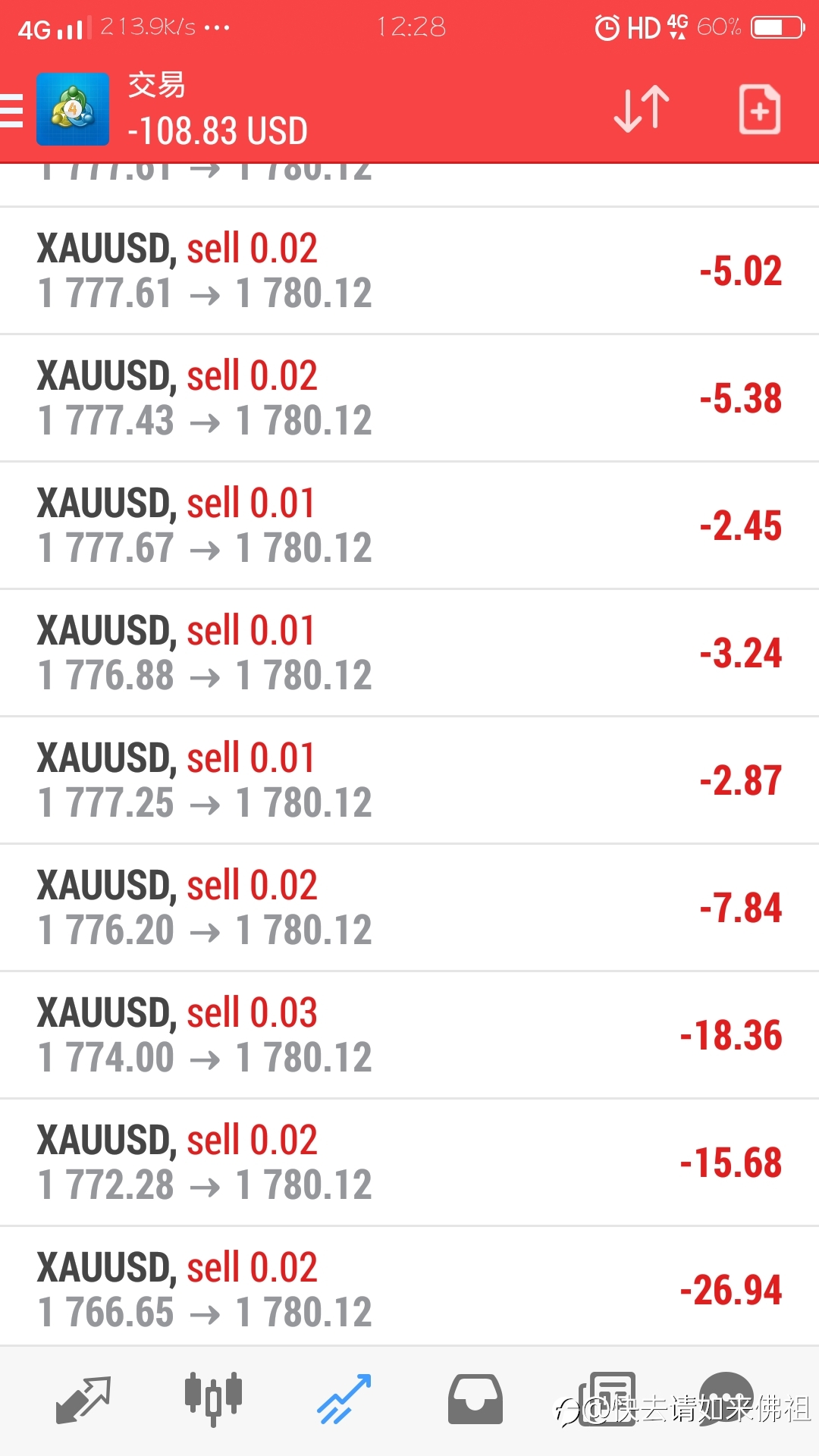The height and width of the screenshot is (1456, 819).
Task: Create a new order with plus icon
Action: tap(759, 110)
